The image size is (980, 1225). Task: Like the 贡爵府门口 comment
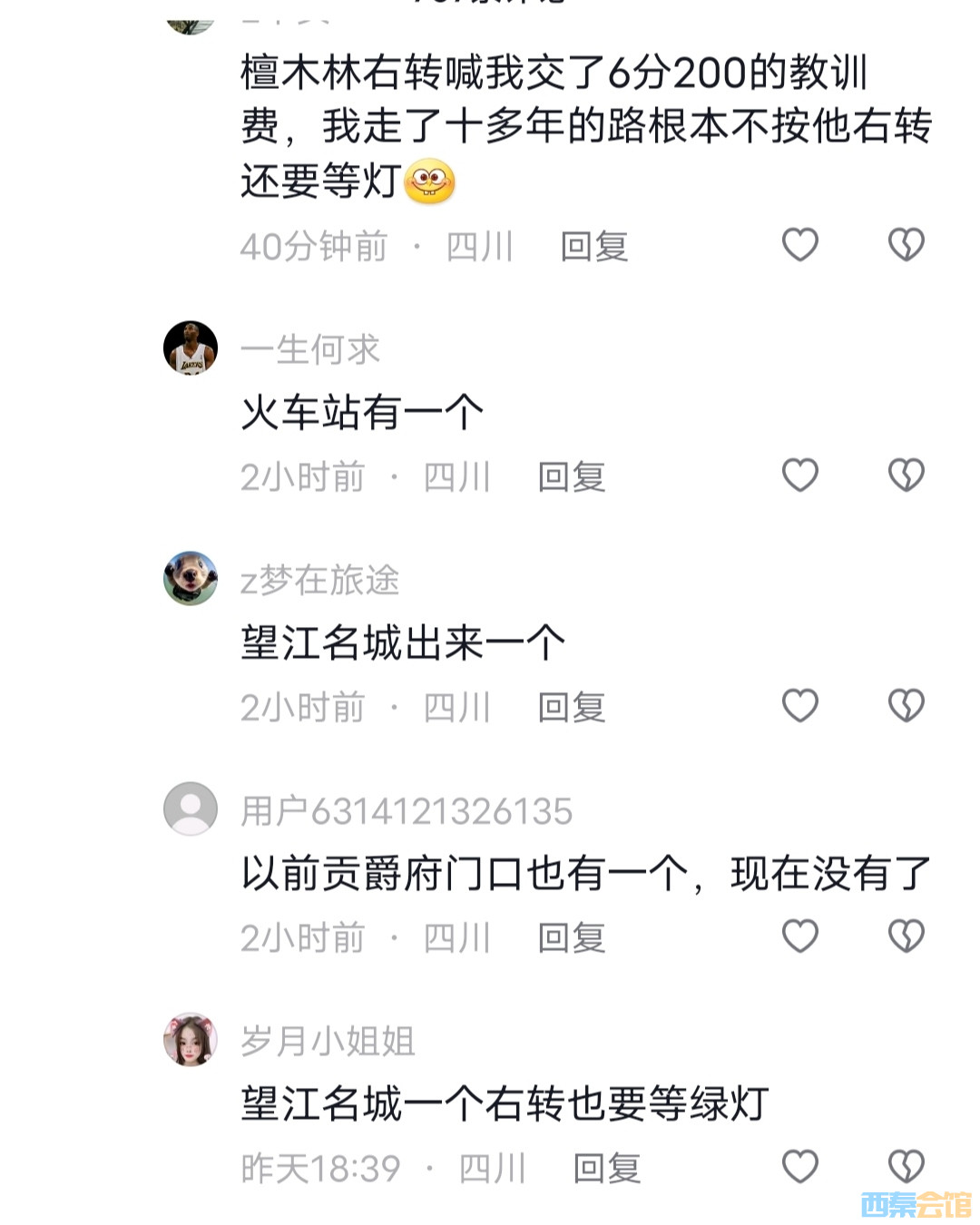(x=799, y=936)
